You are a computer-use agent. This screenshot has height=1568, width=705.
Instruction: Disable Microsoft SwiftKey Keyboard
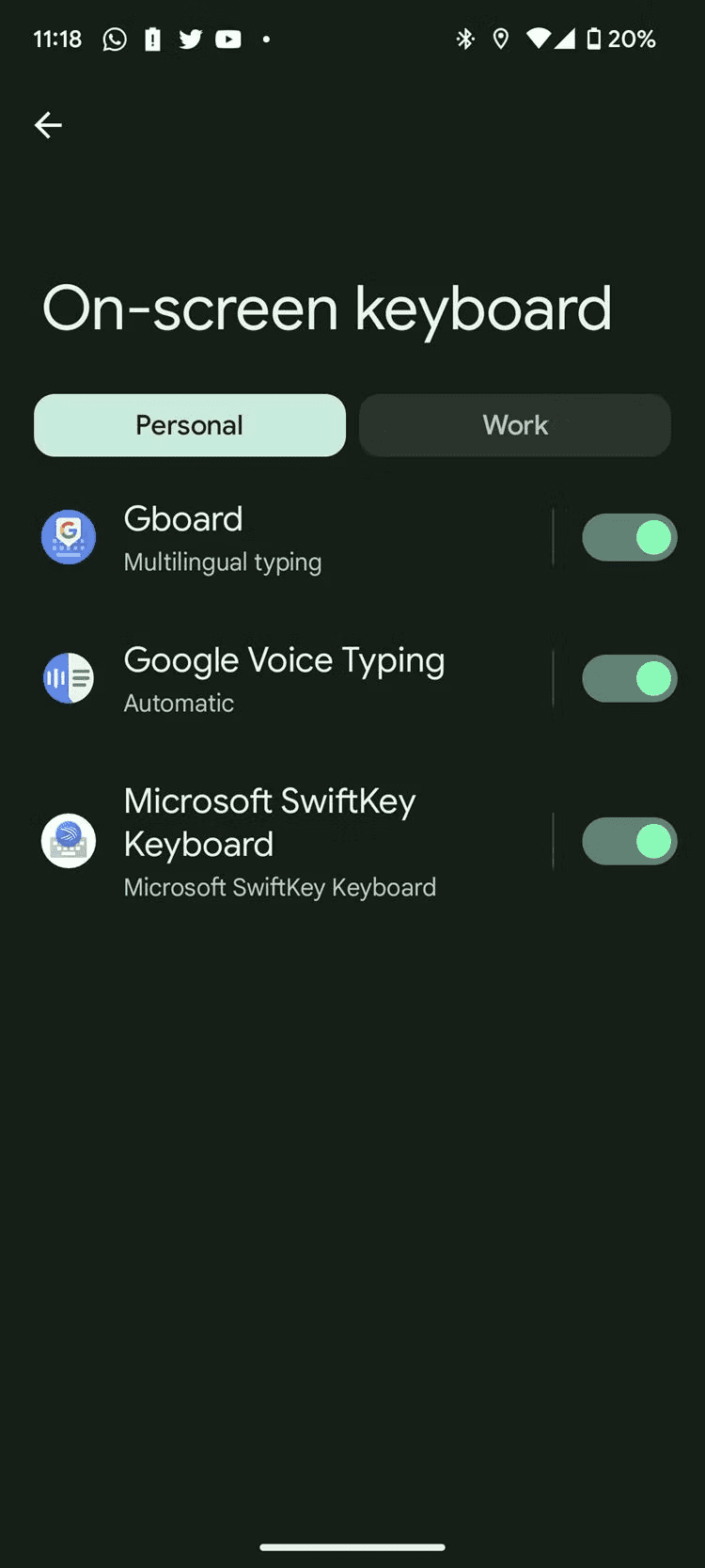(x=629, y=840)
